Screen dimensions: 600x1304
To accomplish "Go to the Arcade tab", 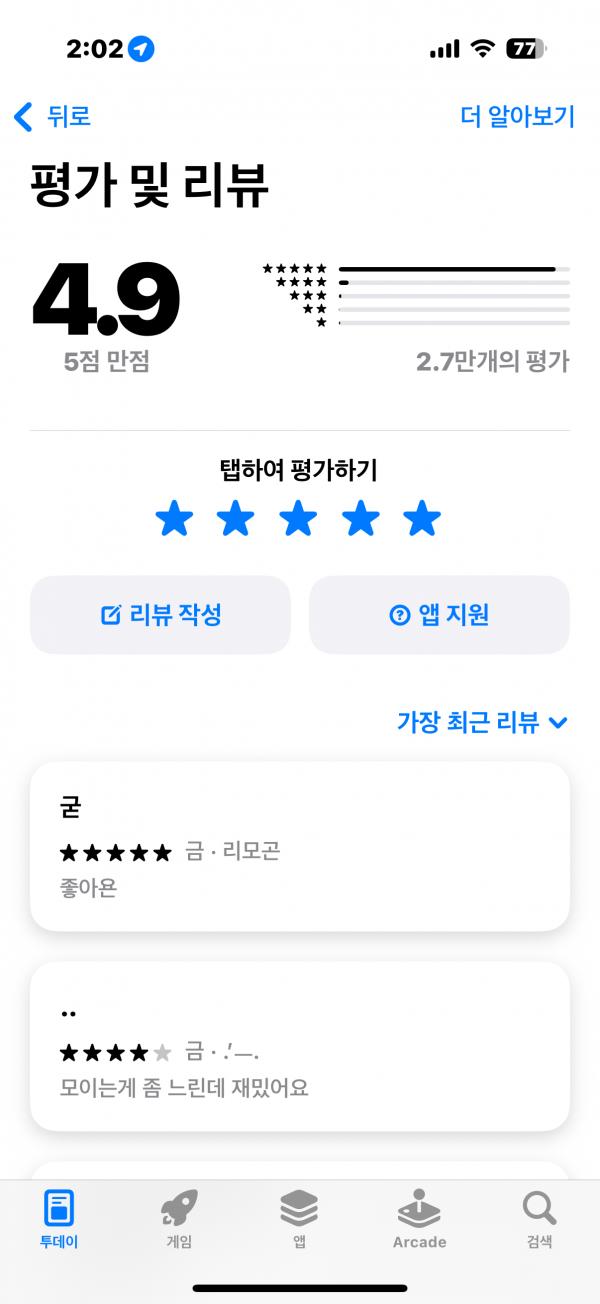I will pos(419,1220).
